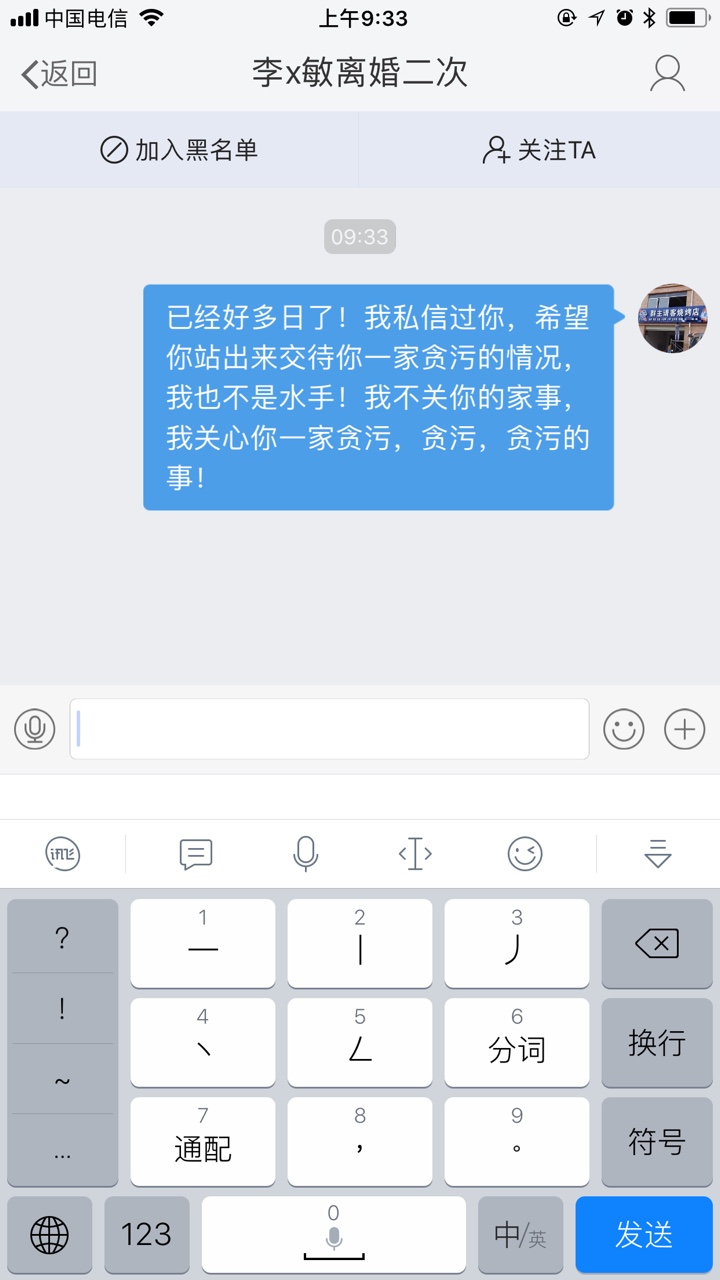
Task: Insert a line break with 换行
Action: tap(657, 1043)
